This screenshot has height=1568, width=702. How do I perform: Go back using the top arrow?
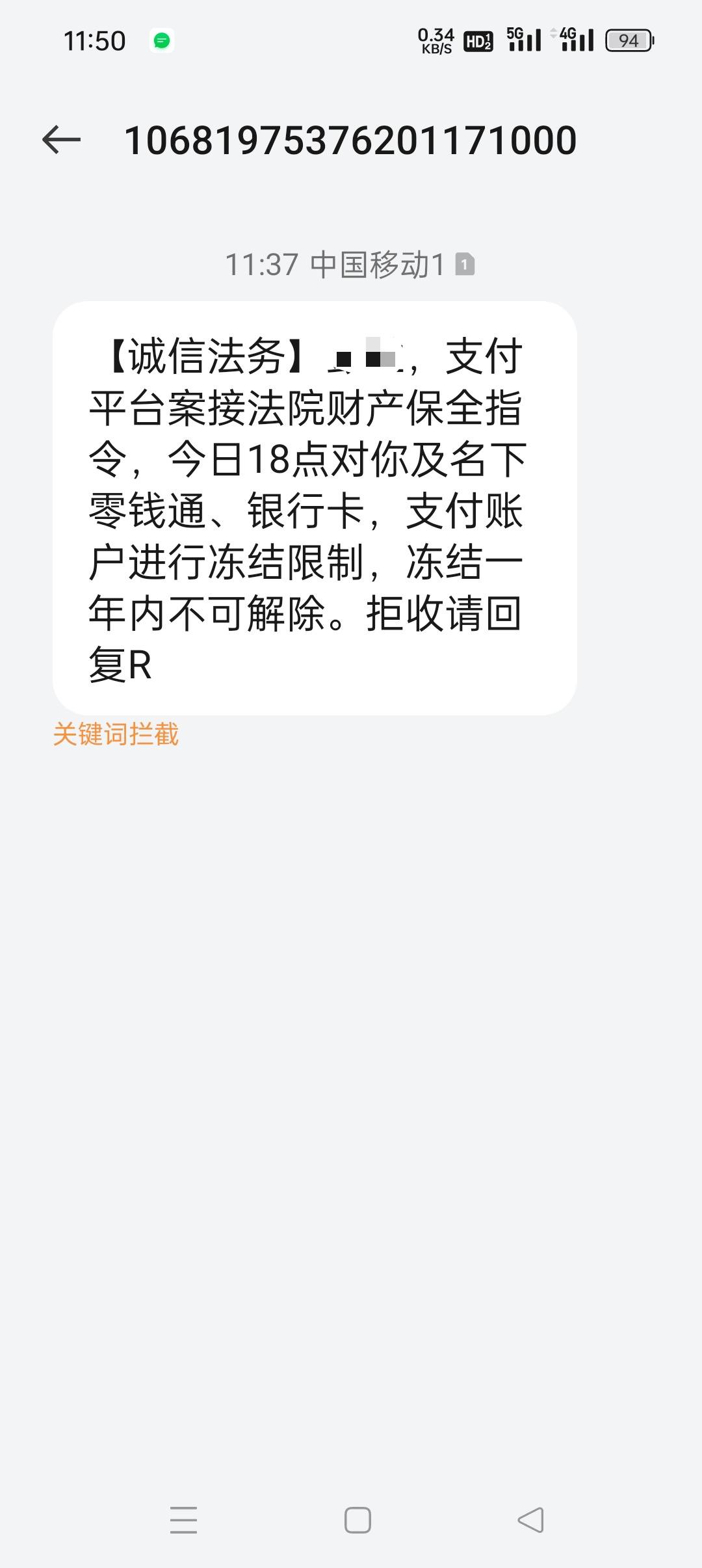[61, 140]
